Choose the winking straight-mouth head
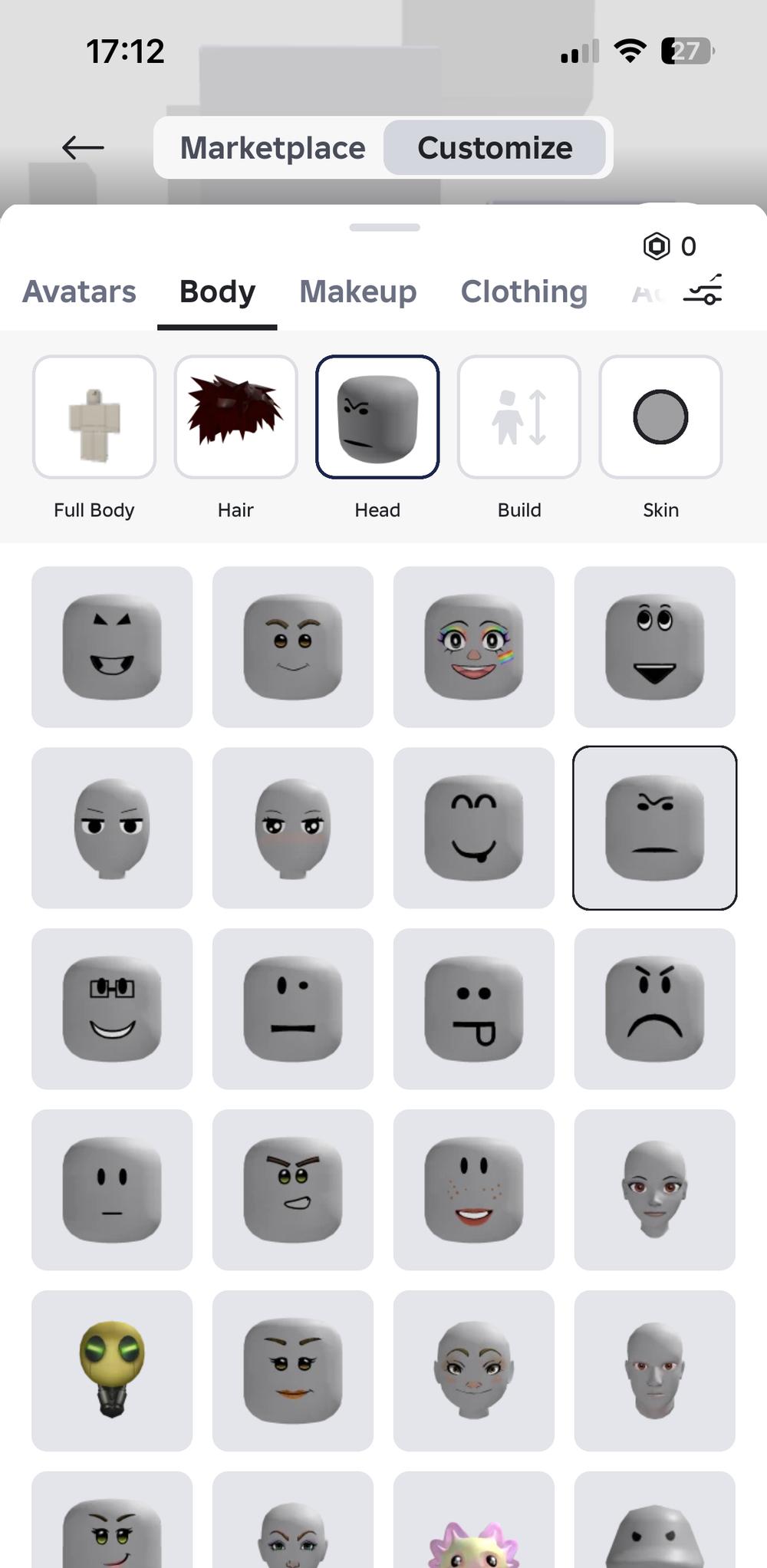This screenshot has height=1568, width=767. pyautogui.click(x=293, y=1009)
